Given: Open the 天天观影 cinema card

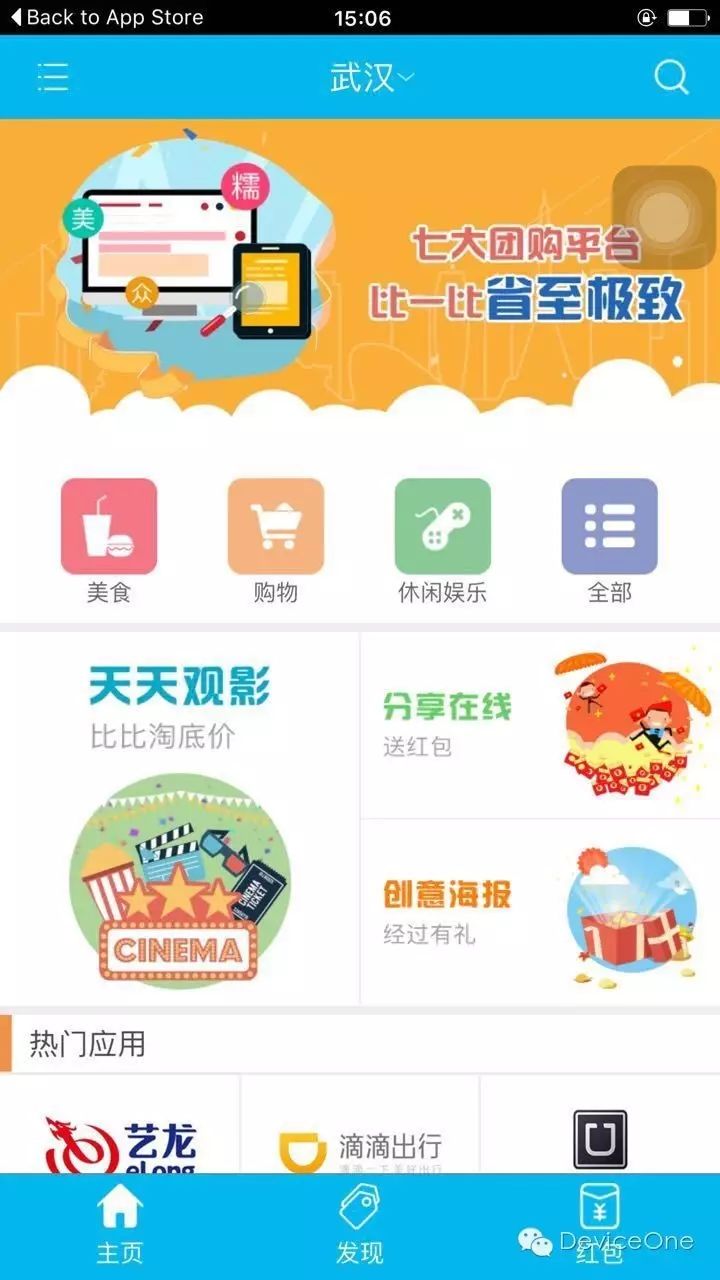Looking at the screenshot, I should (179, 818).
